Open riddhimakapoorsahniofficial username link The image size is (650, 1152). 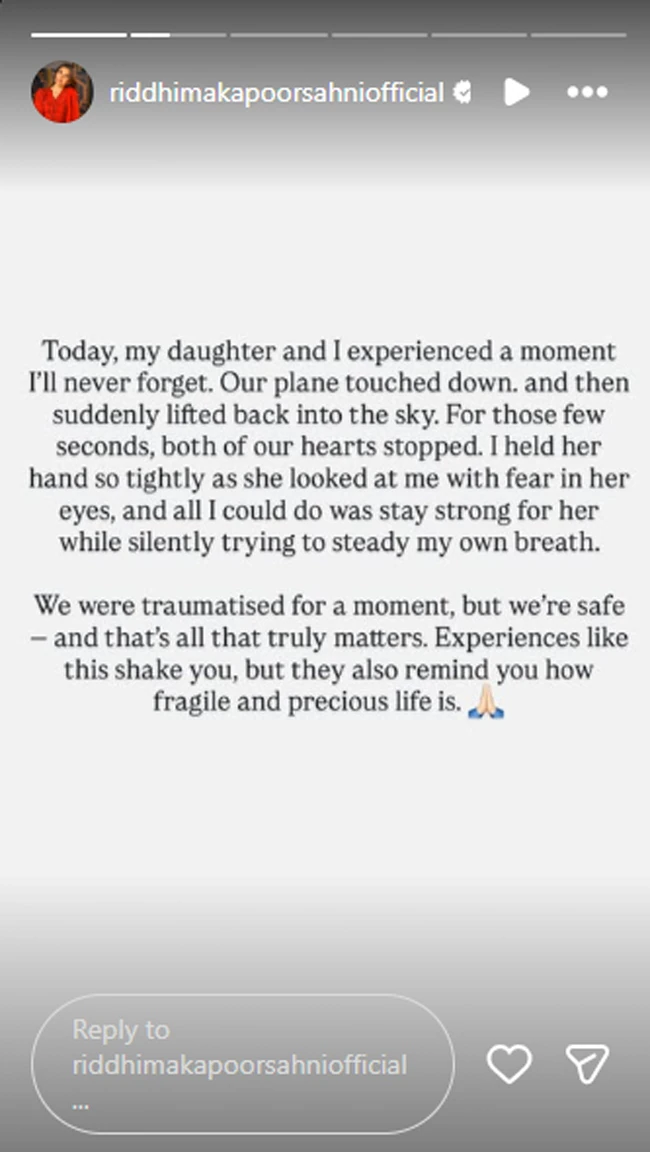(x=275, y=93)
